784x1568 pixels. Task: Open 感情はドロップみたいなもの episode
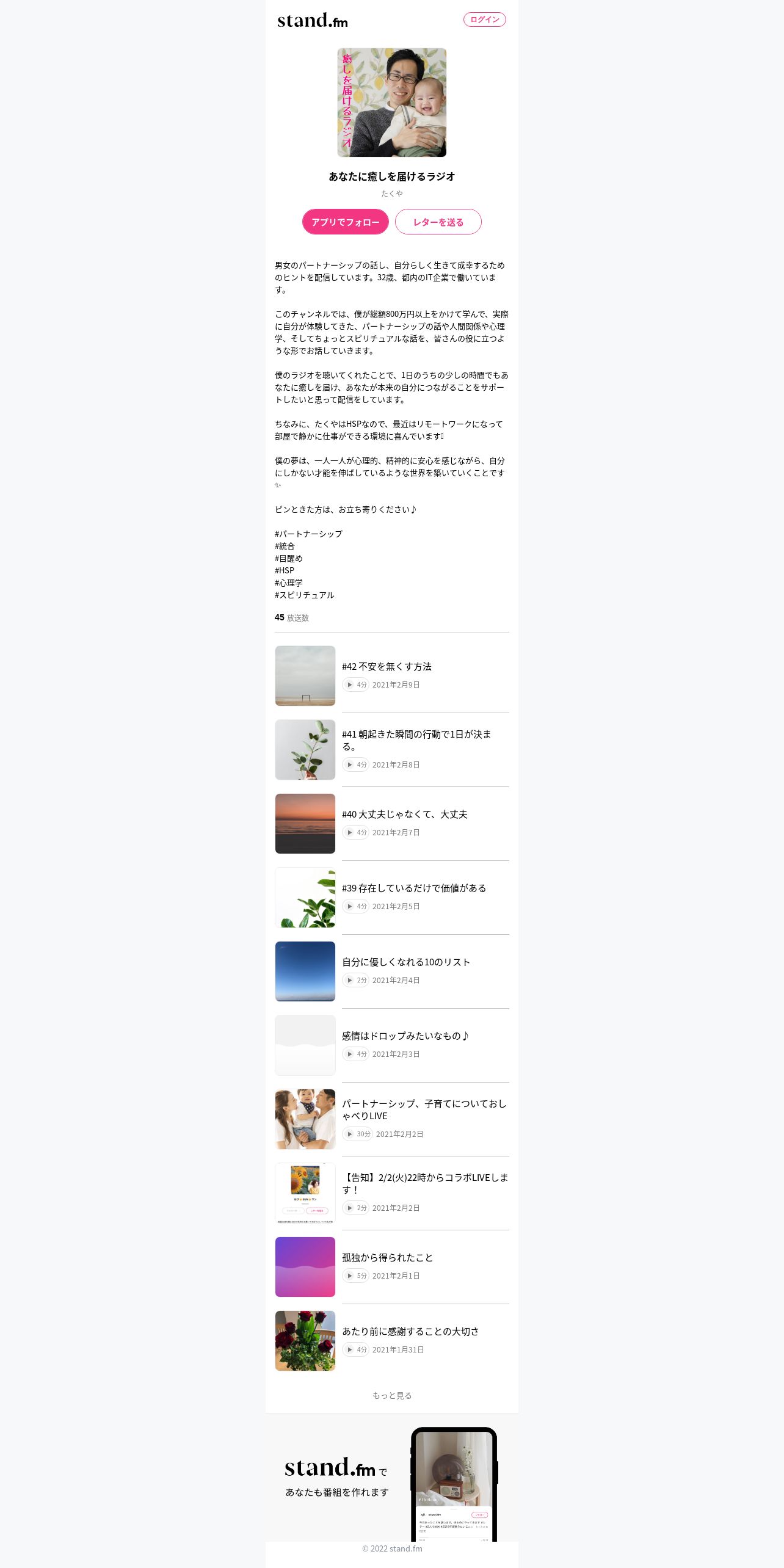pos(392,1045)
